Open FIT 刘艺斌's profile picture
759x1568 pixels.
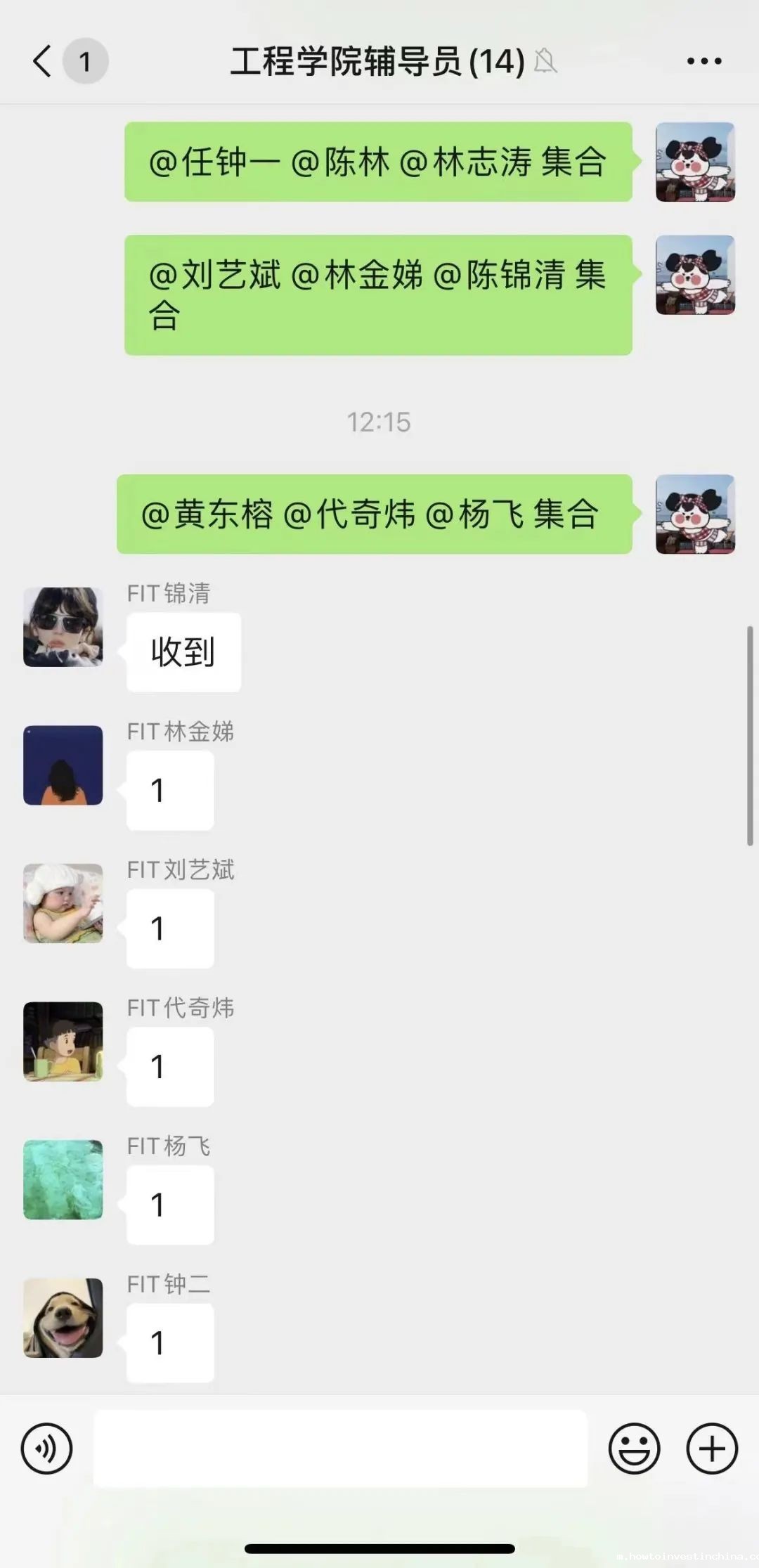pos(63,903)
